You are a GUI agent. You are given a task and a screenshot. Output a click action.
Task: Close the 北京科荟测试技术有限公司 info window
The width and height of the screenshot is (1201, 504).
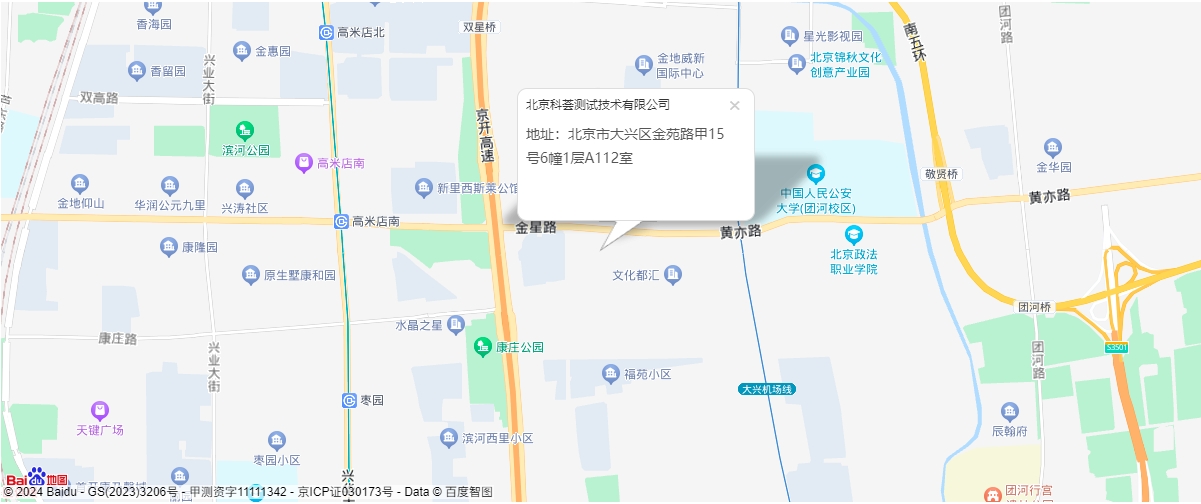[x=734, y=105]
